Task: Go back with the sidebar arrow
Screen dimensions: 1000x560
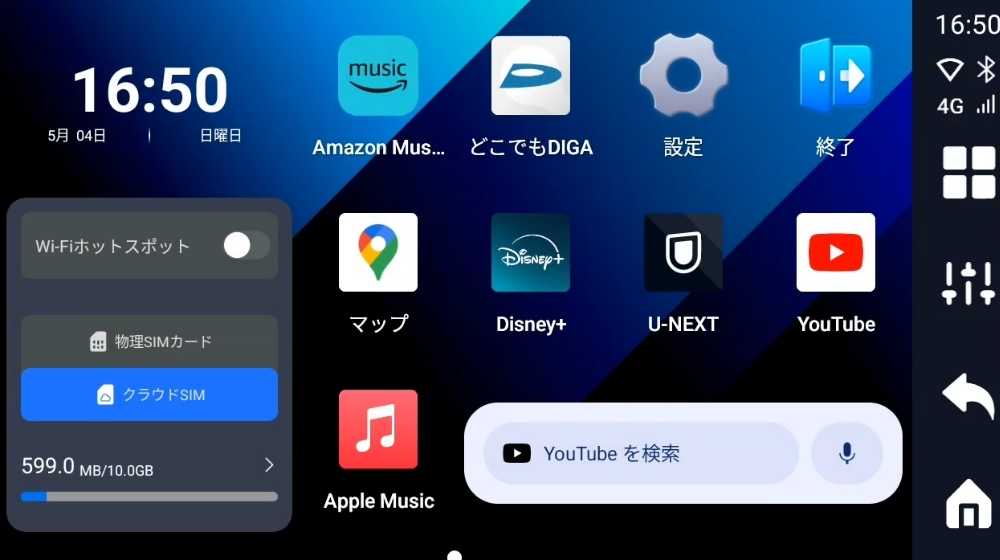Action: [969, 396]
